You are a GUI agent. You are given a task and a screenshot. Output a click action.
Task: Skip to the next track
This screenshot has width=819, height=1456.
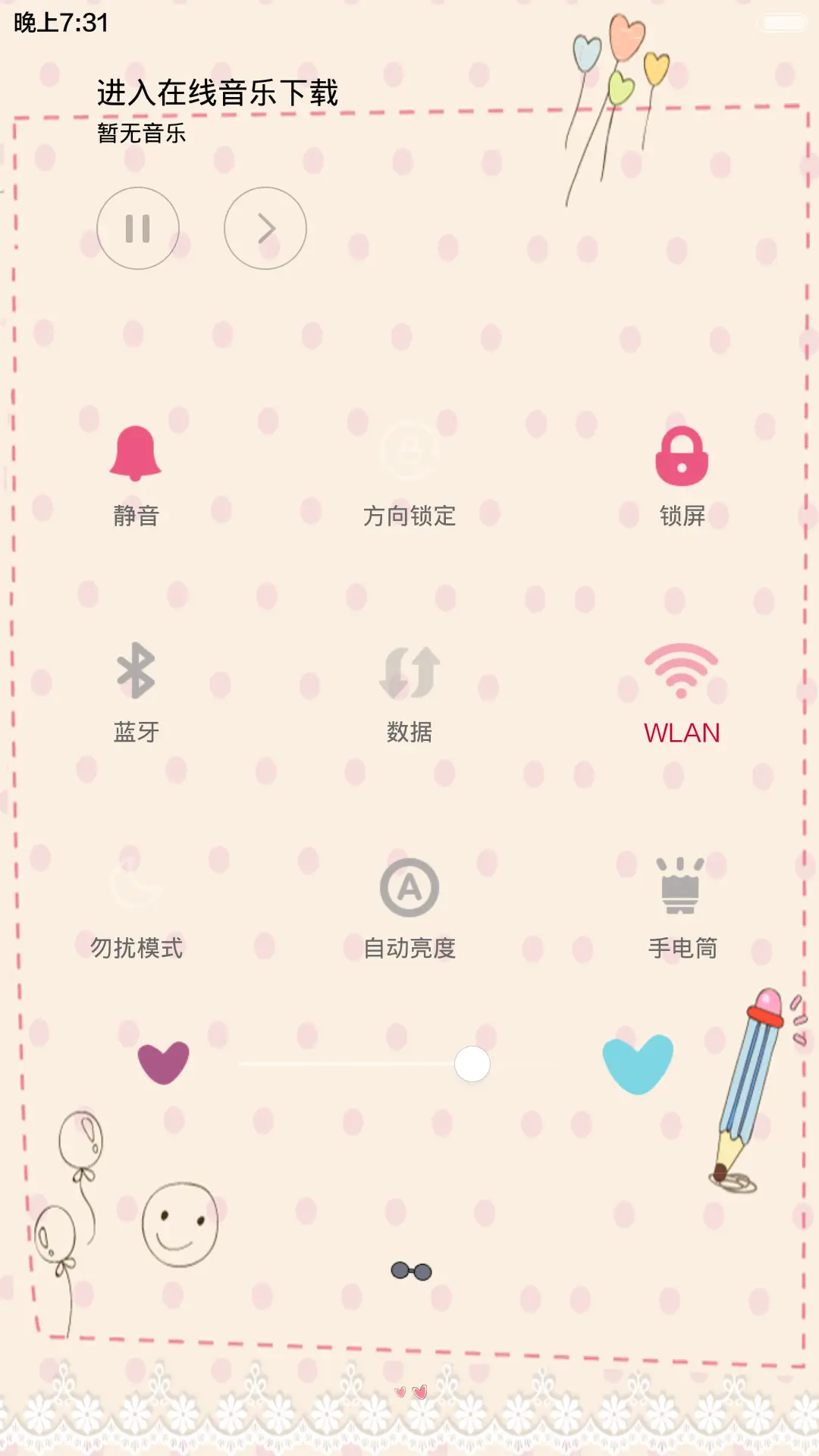point(265,228)
